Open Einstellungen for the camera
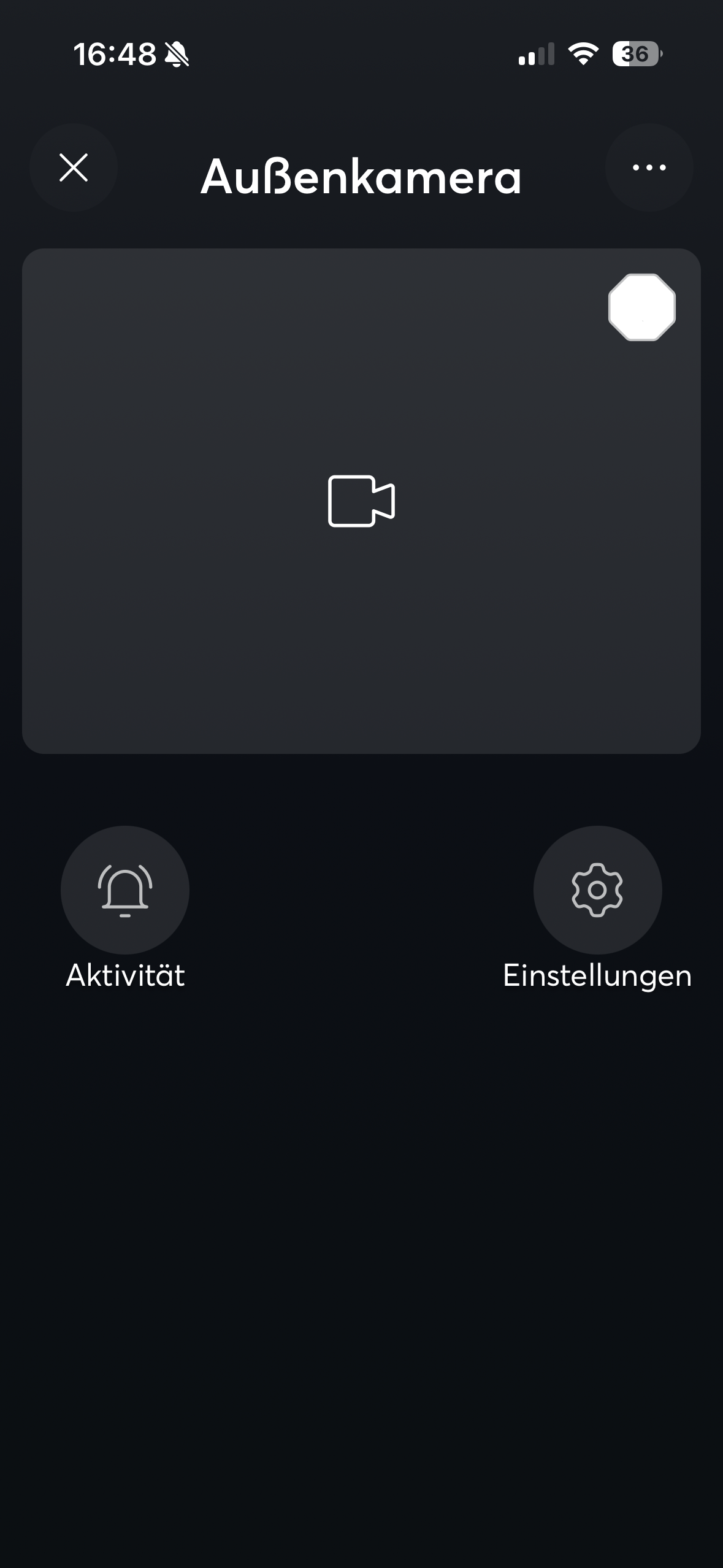This screenshot has height=1568, width=723. pyautogui.click(x=597, y=890)
